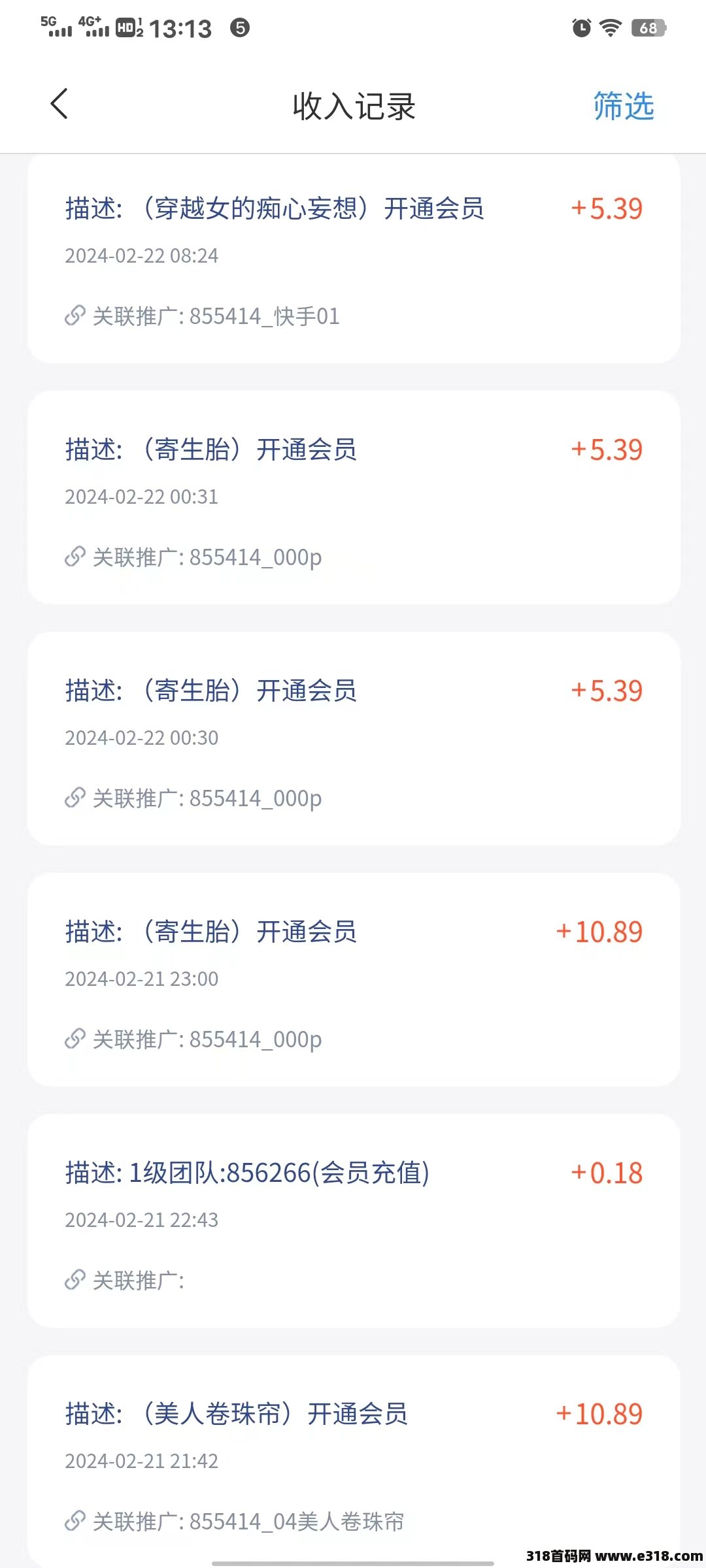Open the 寄生胎 record dated 2024-02-21 23:00
Image resolution: width=706 pixels, height=1568 pixels.
point(354,979)
